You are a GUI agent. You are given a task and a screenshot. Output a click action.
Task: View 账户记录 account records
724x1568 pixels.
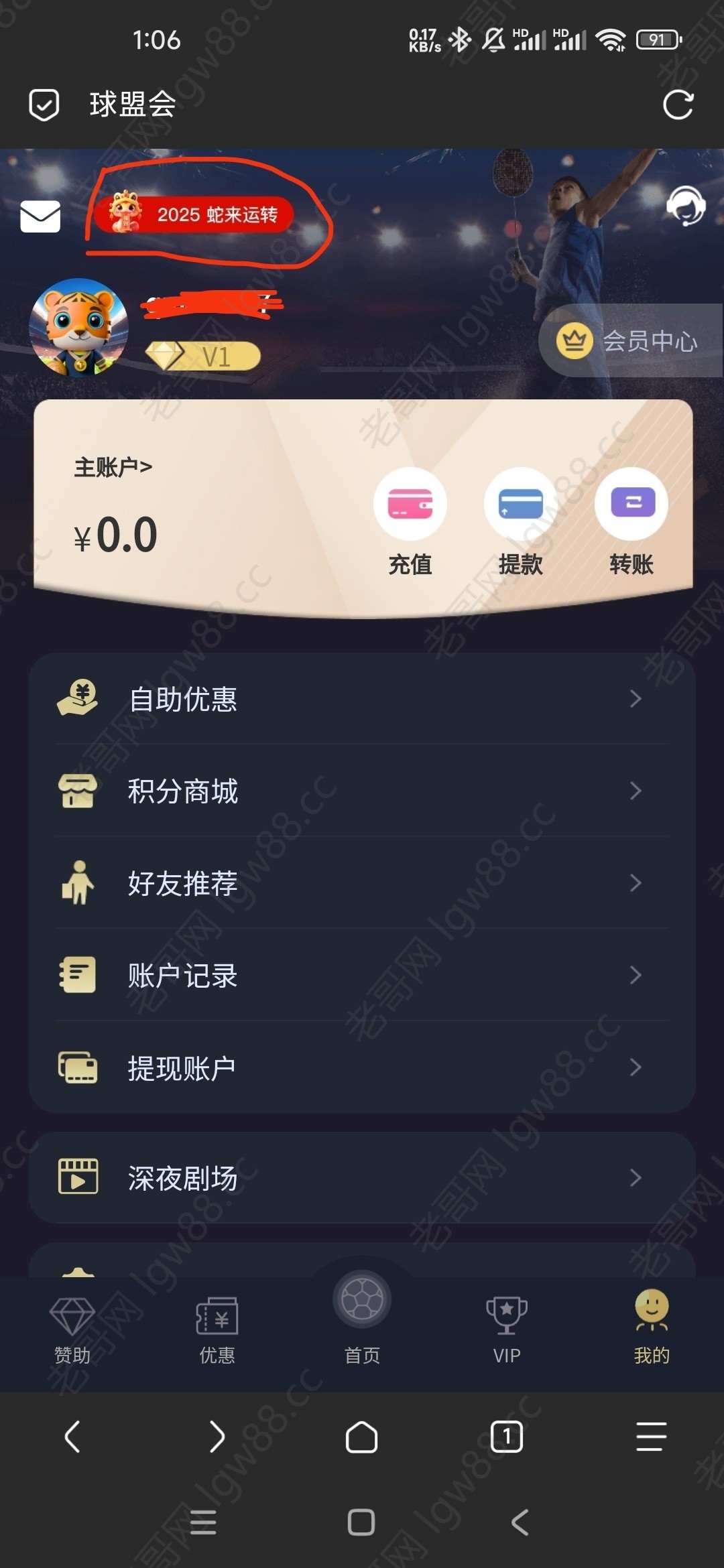click(x=362, y=975)
